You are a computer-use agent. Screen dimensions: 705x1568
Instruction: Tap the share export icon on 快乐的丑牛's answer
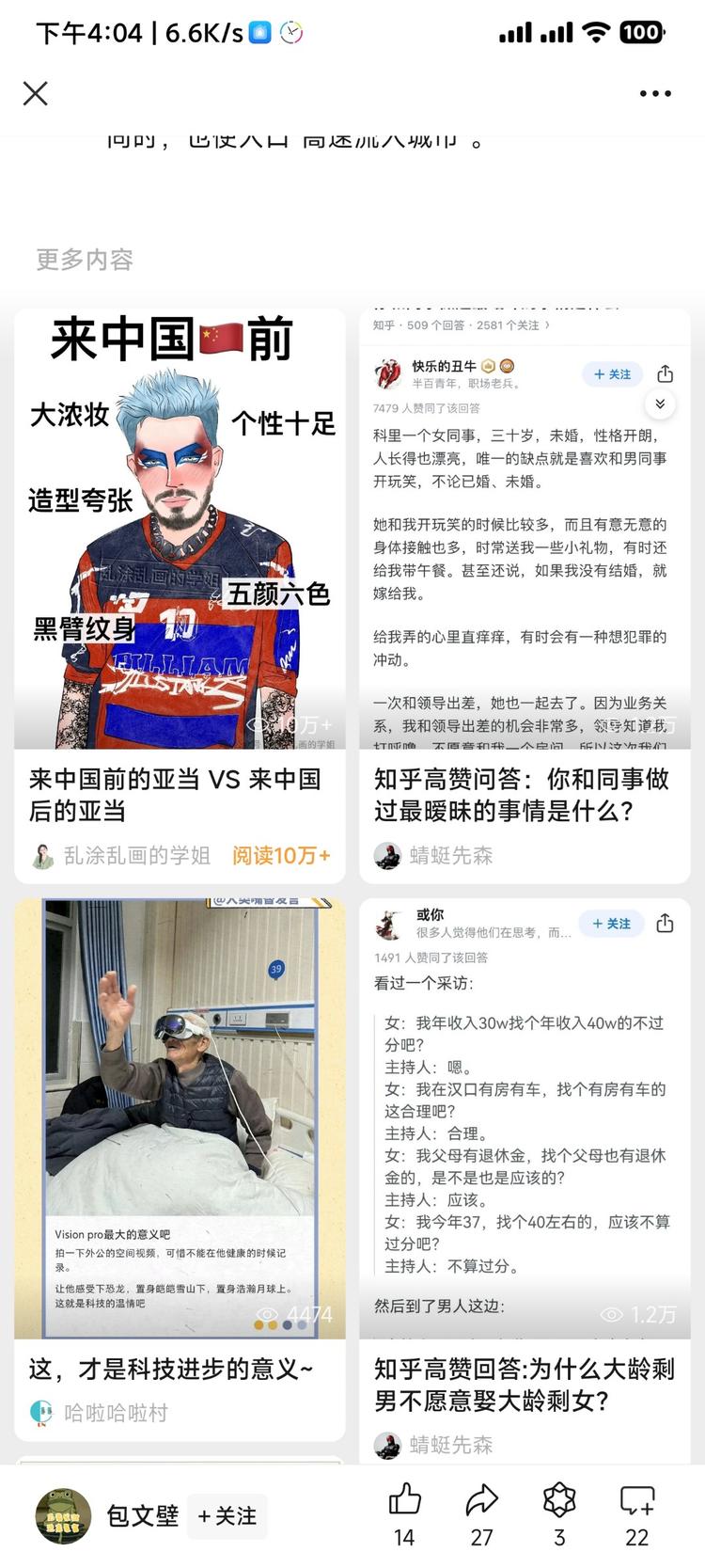tap(666, 373)
